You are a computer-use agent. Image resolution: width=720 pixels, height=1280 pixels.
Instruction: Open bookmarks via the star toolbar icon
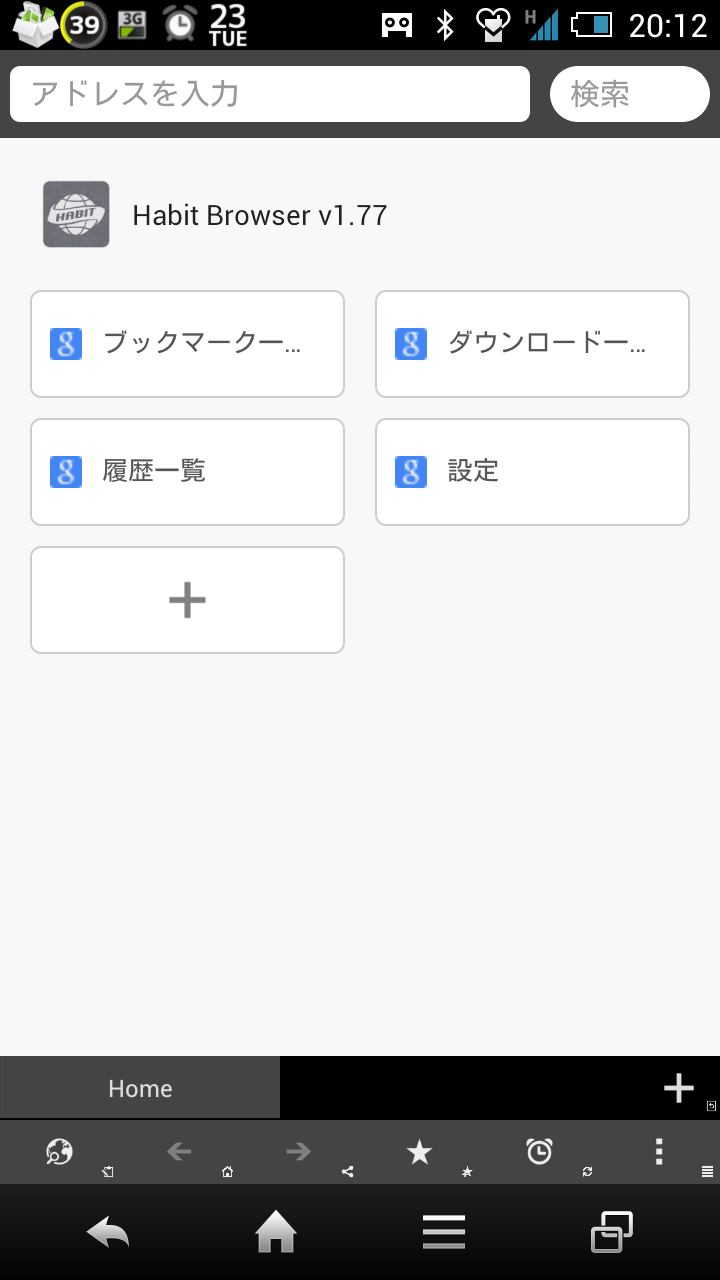(418, 1151)
